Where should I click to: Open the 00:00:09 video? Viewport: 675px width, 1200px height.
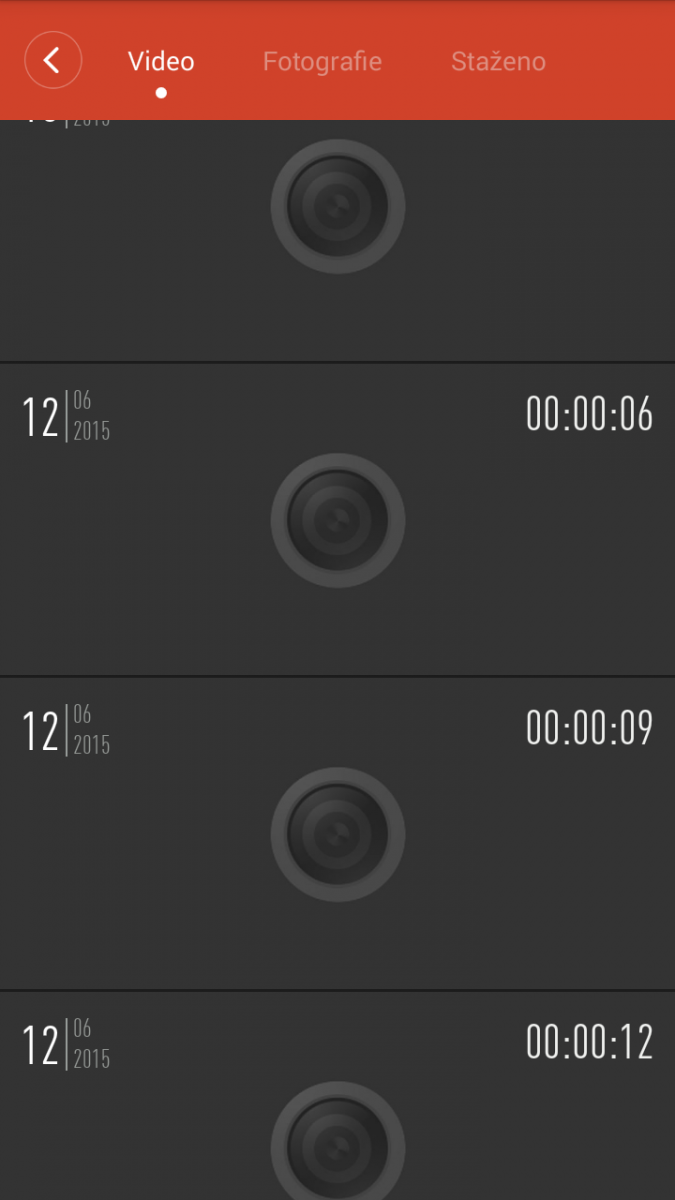pyautogui.click(x=337, y=833)
